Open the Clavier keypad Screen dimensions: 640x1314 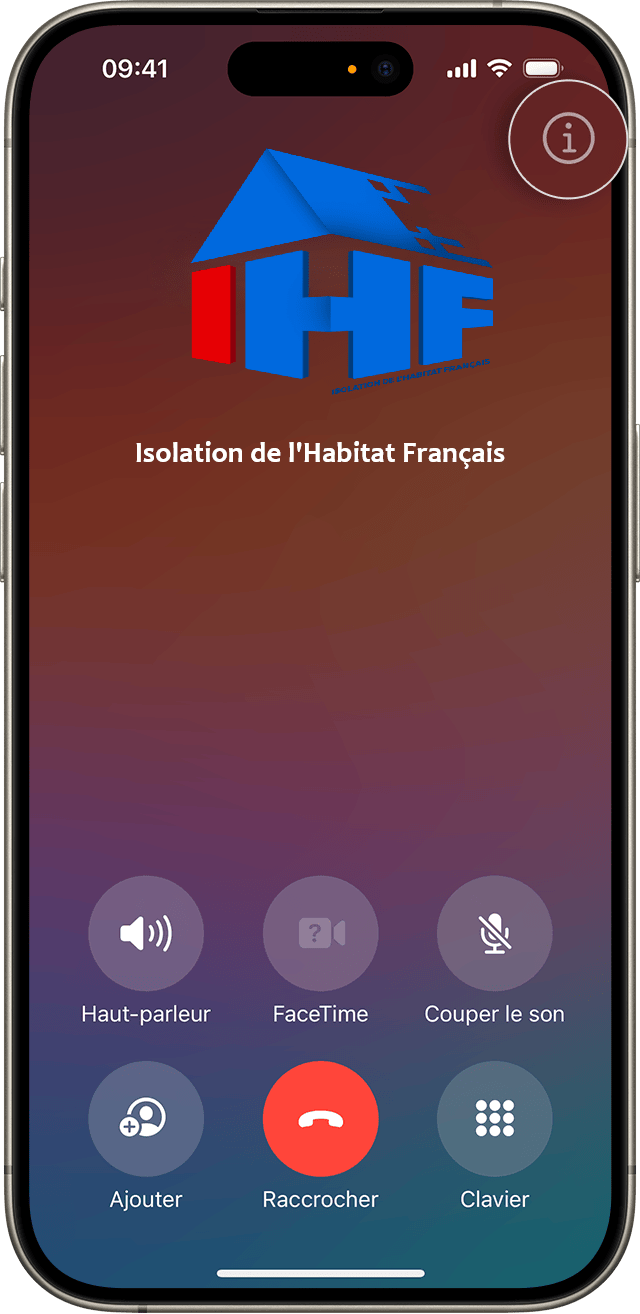click(x=494, y=1118)
